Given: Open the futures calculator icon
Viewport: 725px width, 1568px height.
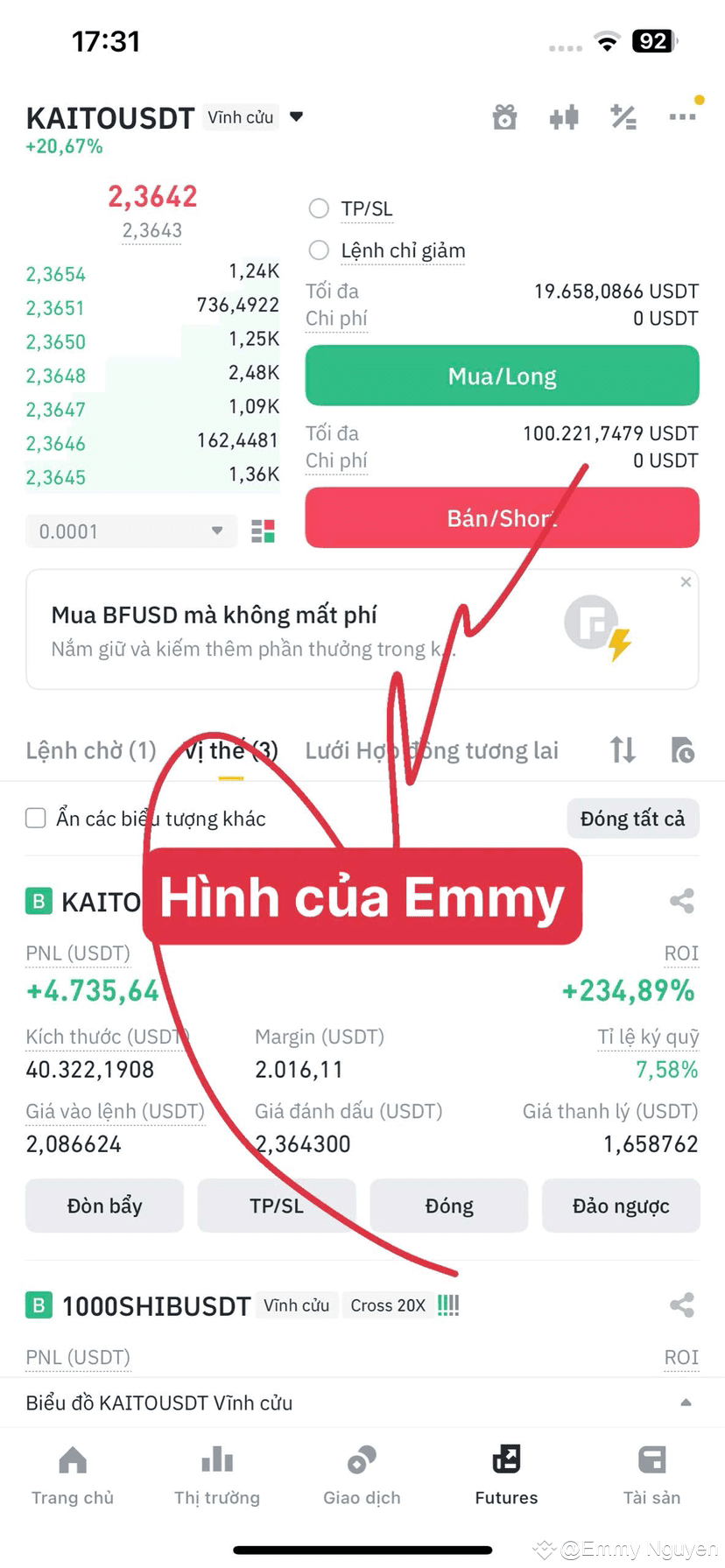Looking at the screenshot, I should (623, 116).
